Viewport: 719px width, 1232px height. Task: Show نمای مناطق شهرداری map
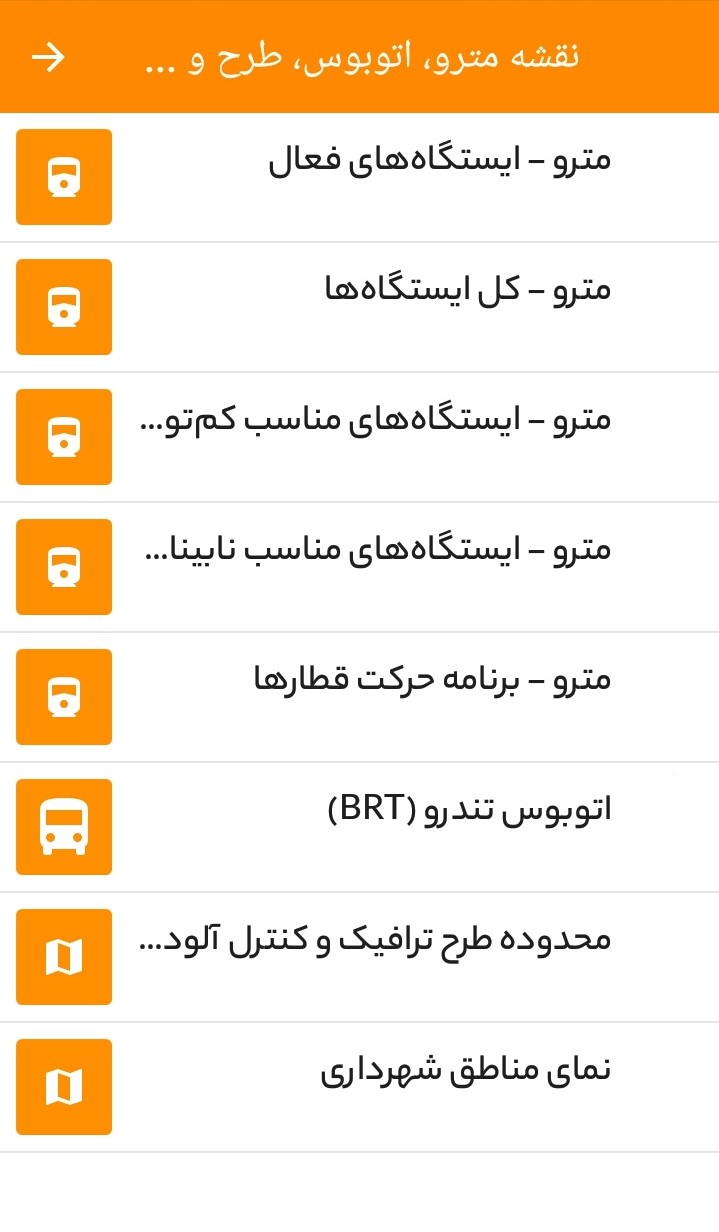(x=359, y=1087)
